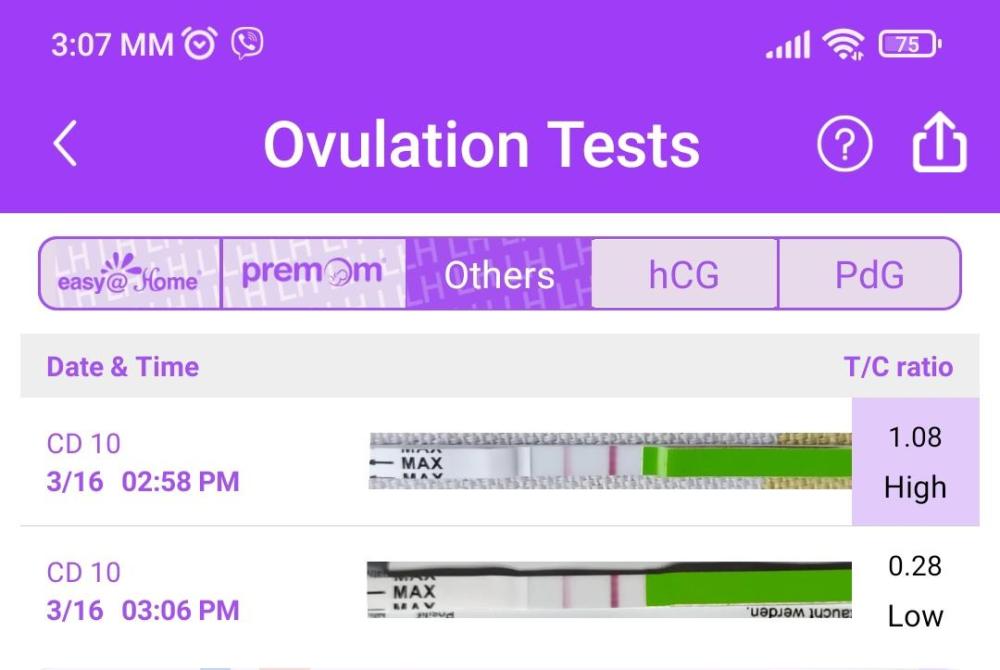Screen dimensions: 1000x670
Task: Switch to the easy@Home tab
Action: point(129,274)
